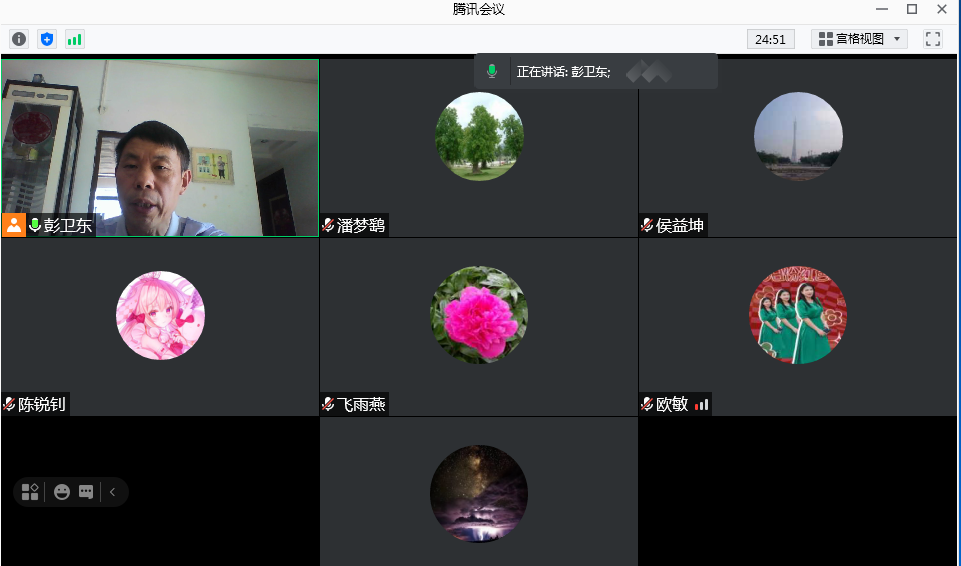961x566 pixels.
Task: Open the security shield icon
Action: [x=46, y=39]
